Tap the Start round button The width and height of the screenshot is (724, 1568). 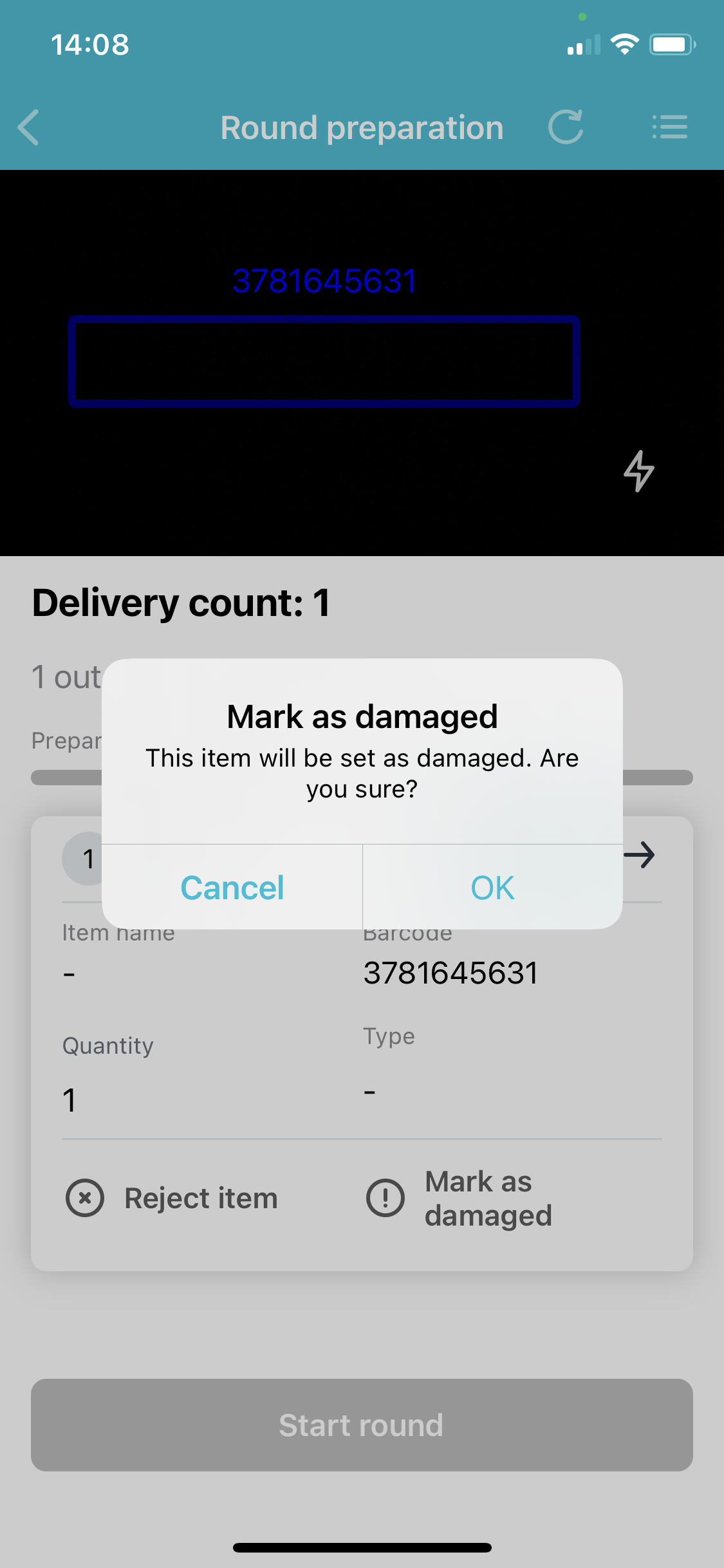(x=362, y=1424)
